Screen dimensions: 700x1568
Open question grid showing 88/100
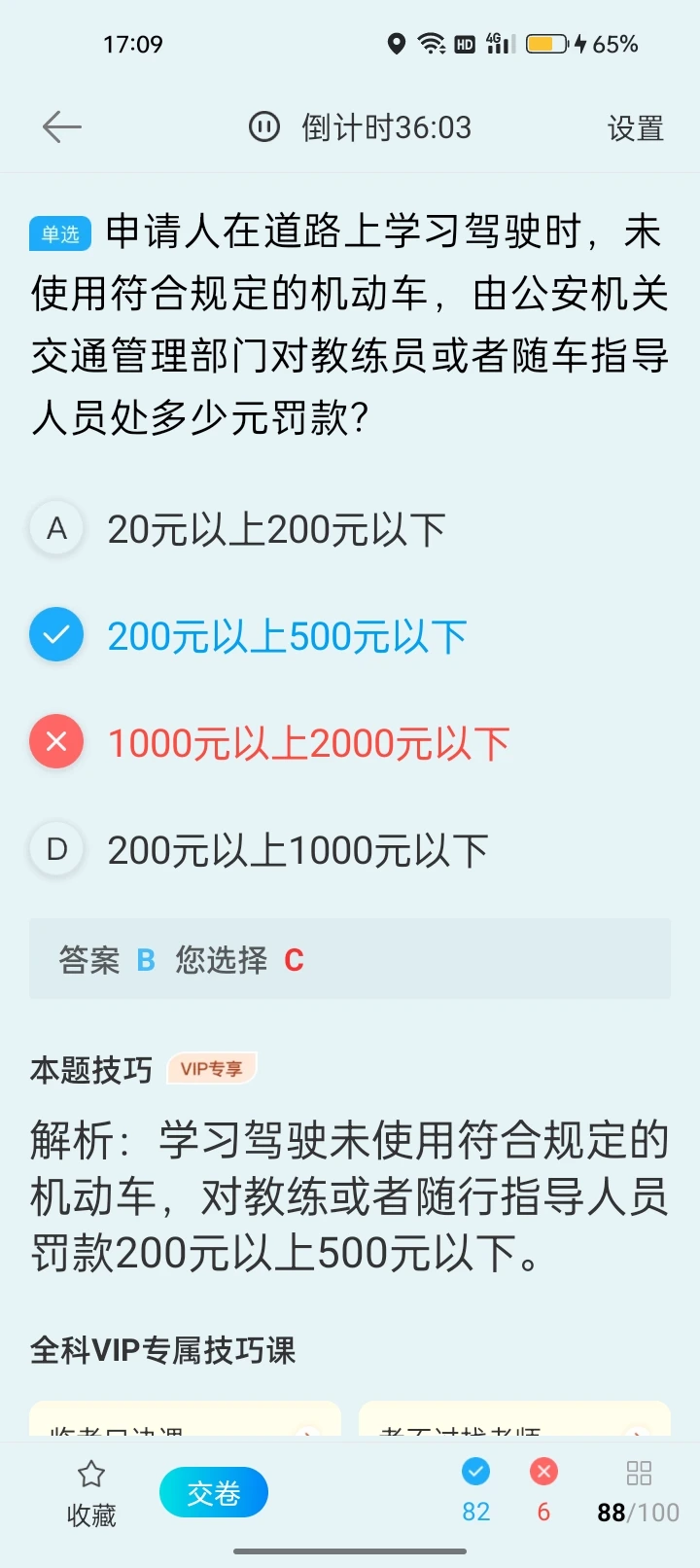[x=639, y=1493]
